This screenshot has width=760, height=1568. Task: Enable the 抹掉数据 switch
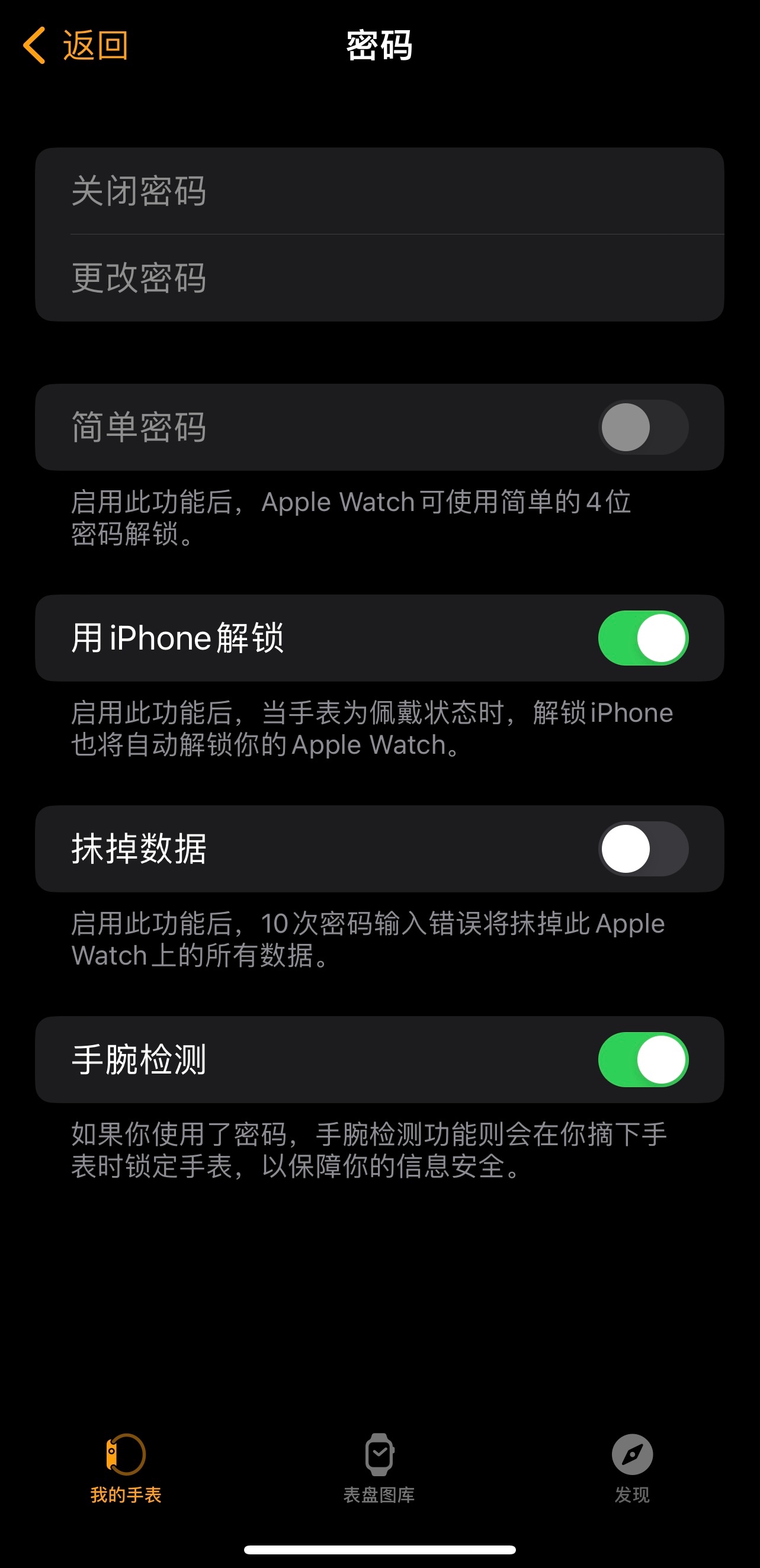[643, 849]
